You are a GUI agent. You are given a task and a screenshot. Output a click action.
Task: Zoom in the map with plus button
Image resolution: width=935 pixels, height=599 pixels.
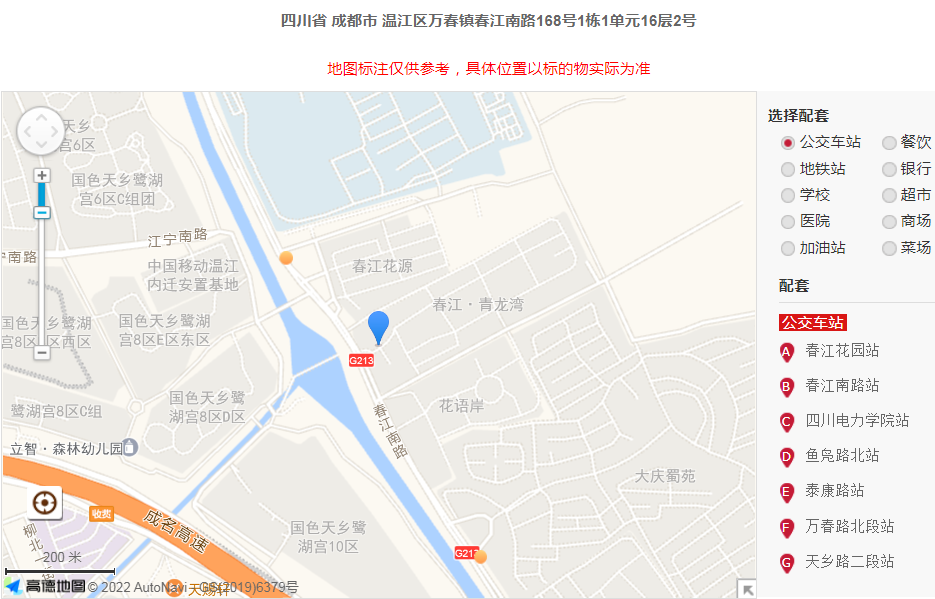click(x=42, y=175)
